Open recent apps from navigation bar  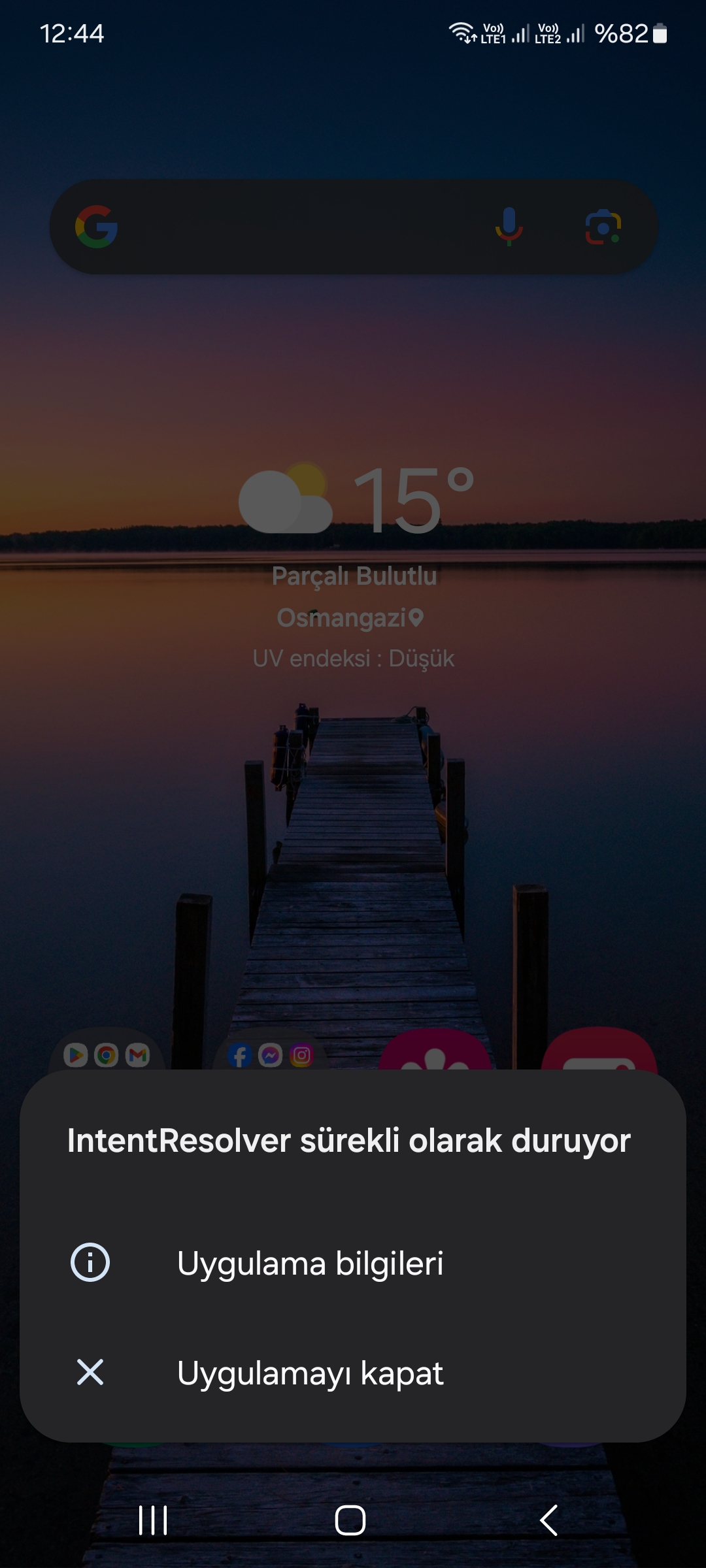tap(153, 1520)
